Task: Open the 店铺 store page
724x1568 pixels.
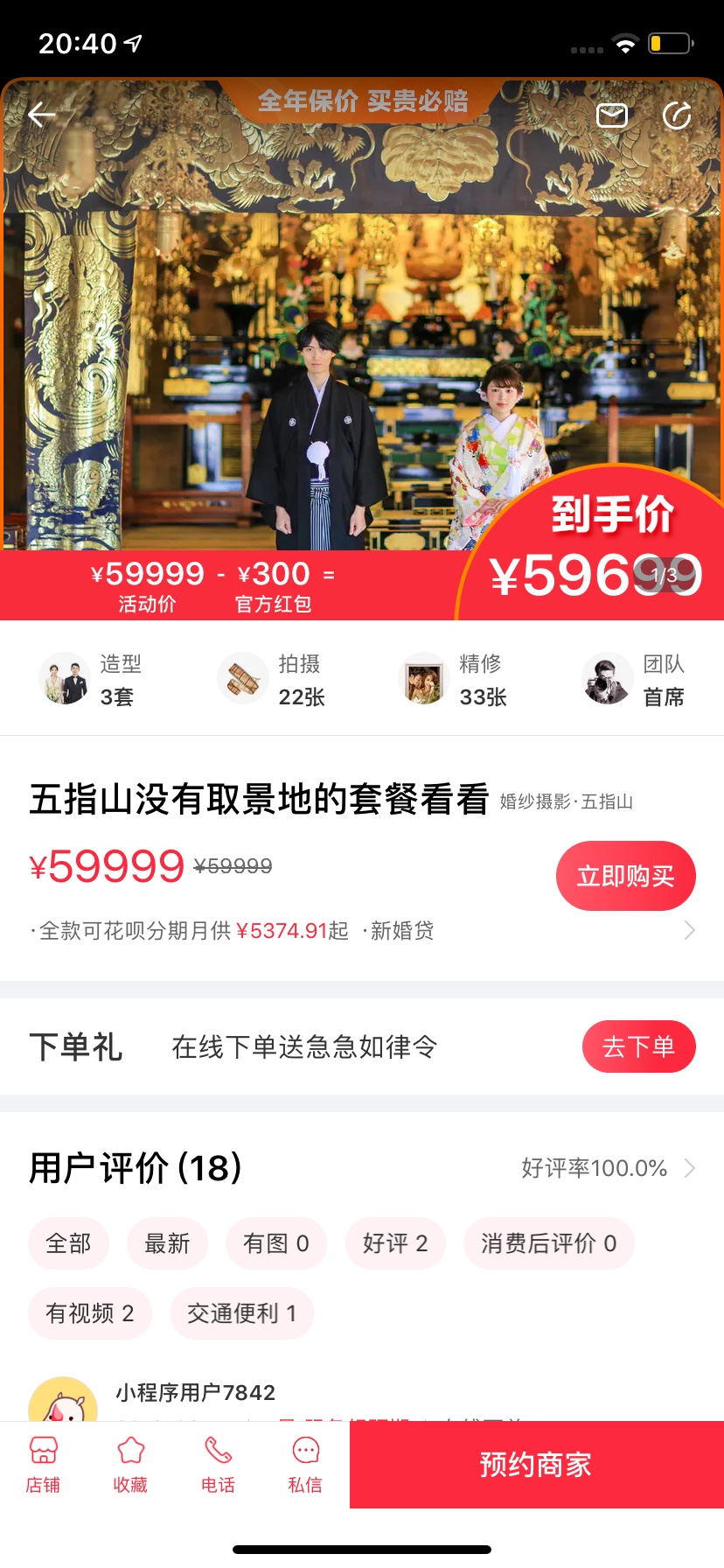Action: pyautogui.click(x=43, y=1465)
